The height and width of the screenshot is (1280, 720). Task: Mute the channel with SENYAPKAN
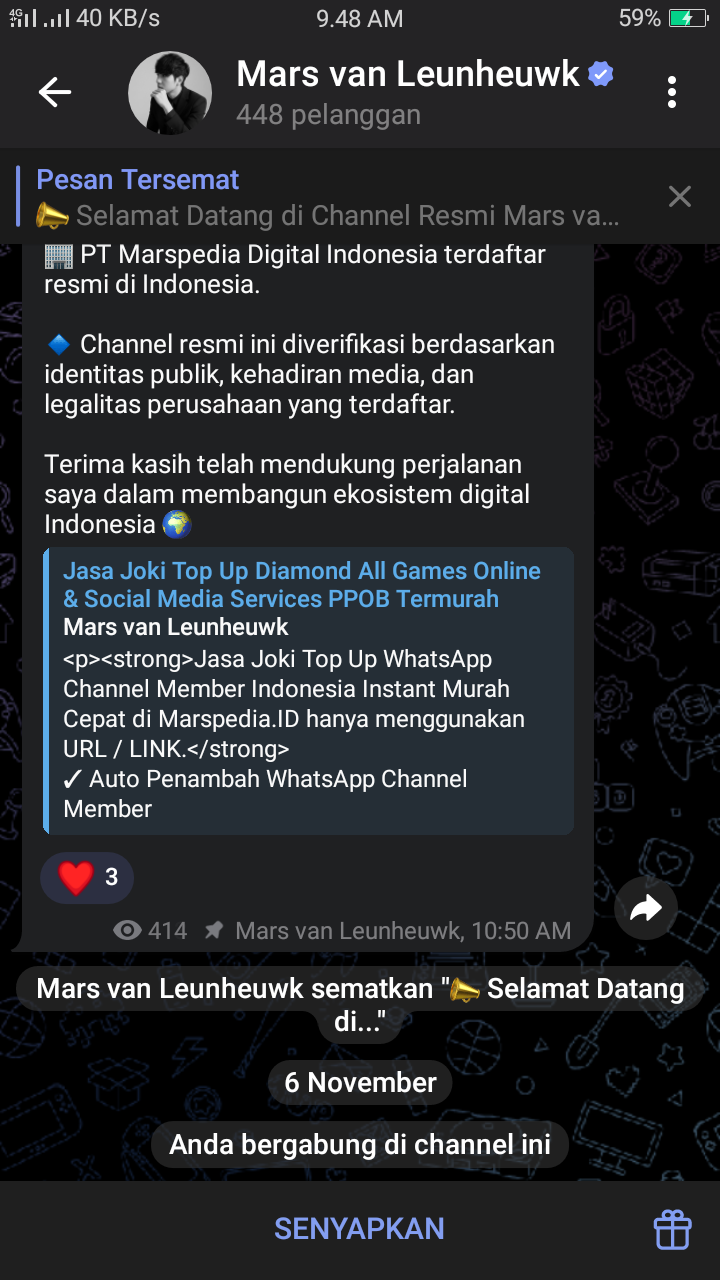359,1229
